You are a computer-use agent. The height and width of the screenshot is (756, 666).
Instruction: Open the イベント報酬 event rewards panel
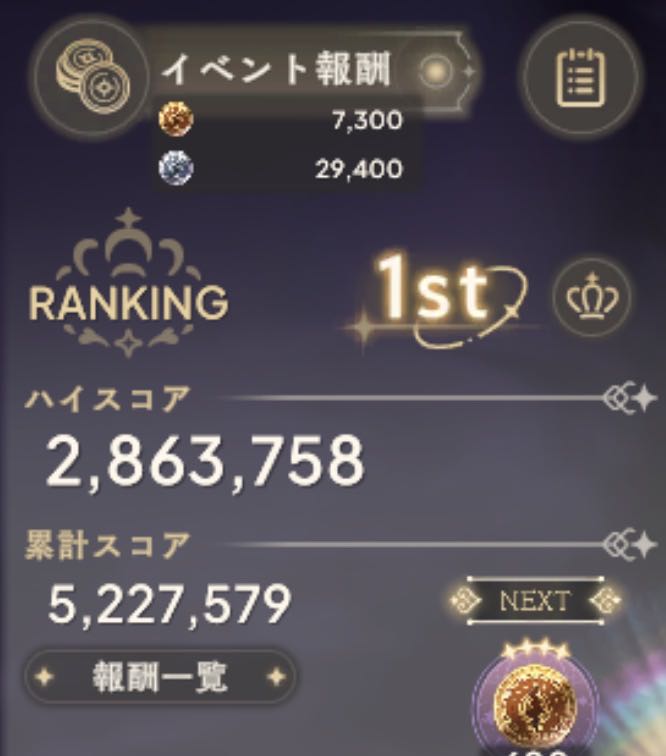275,70
